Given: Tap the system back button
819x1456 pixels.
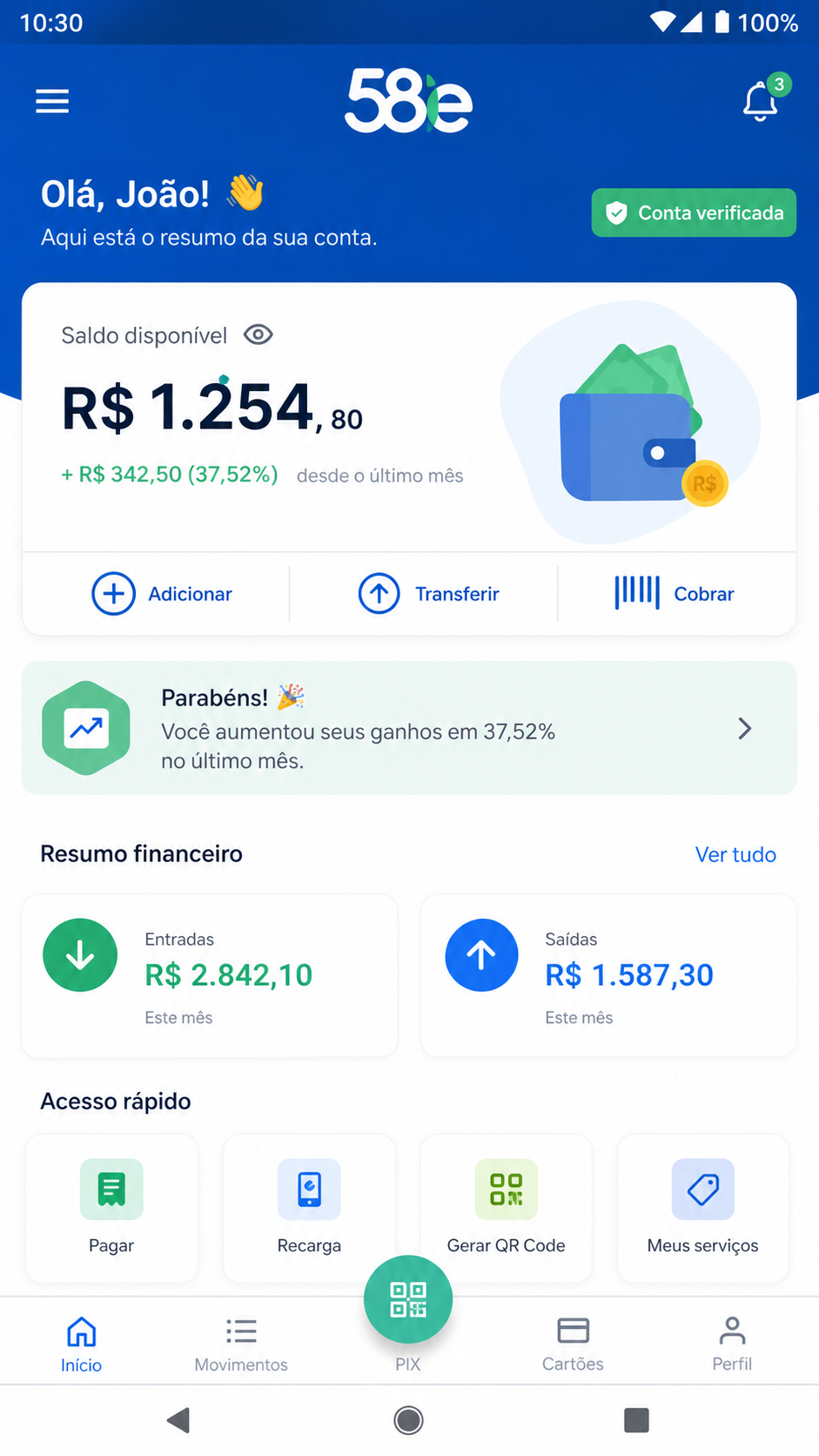Looking at the screenshot, I should coord(178,1420).
